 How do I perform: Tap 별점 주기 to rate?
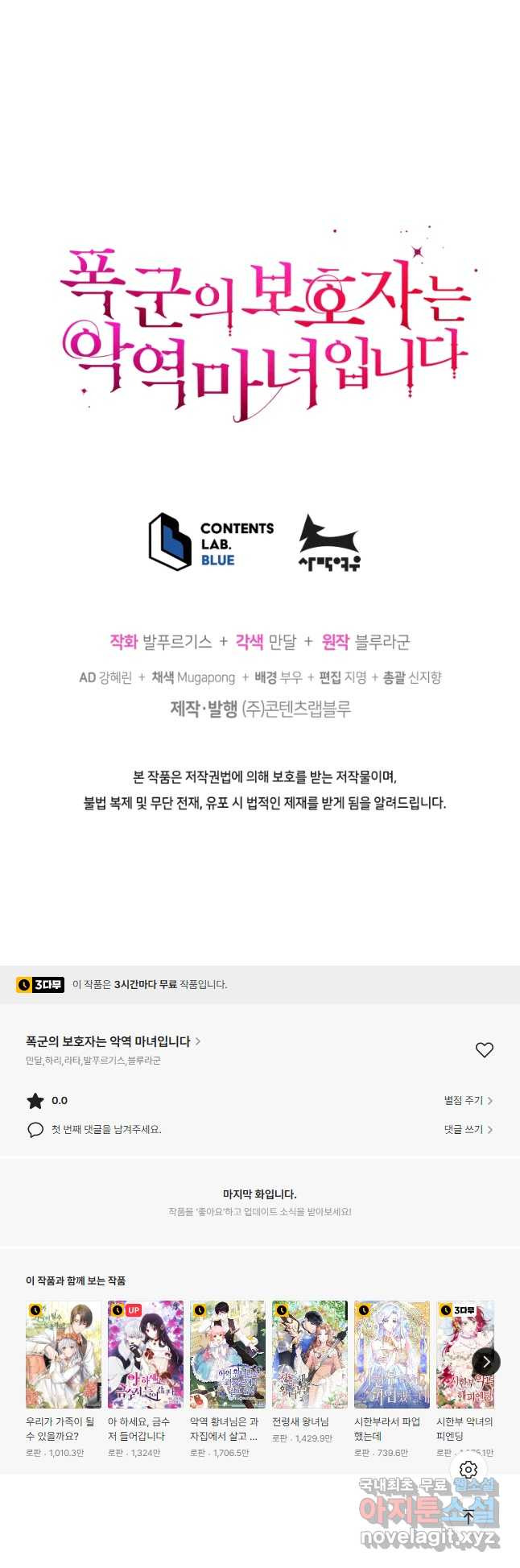pos(468,1100)
